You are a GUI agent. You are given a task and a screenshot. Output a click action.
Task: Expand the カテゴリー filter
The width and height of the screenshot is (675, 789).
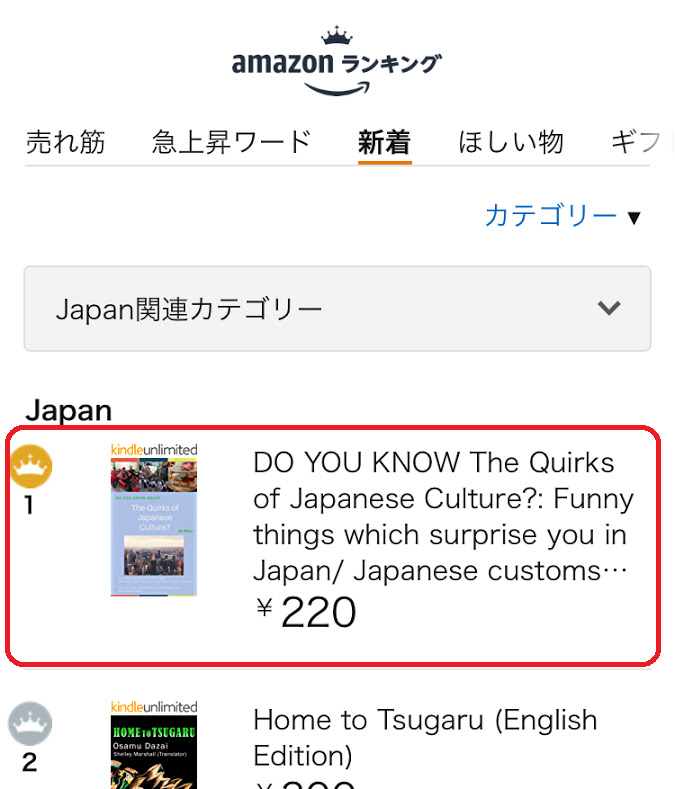[562, 216]
